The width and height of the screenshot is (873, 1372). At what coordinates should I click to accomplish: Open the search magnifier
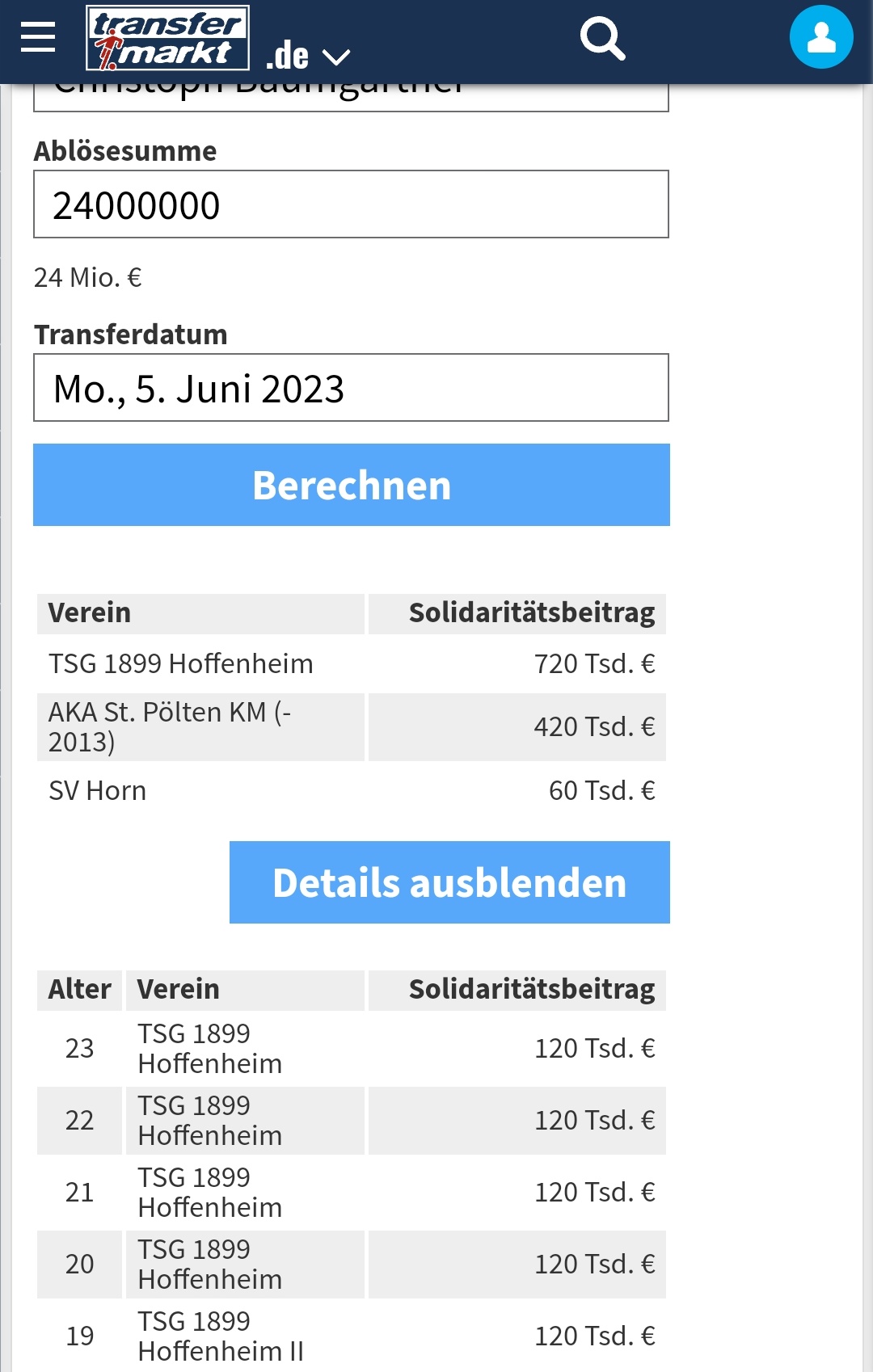(602, 38)
